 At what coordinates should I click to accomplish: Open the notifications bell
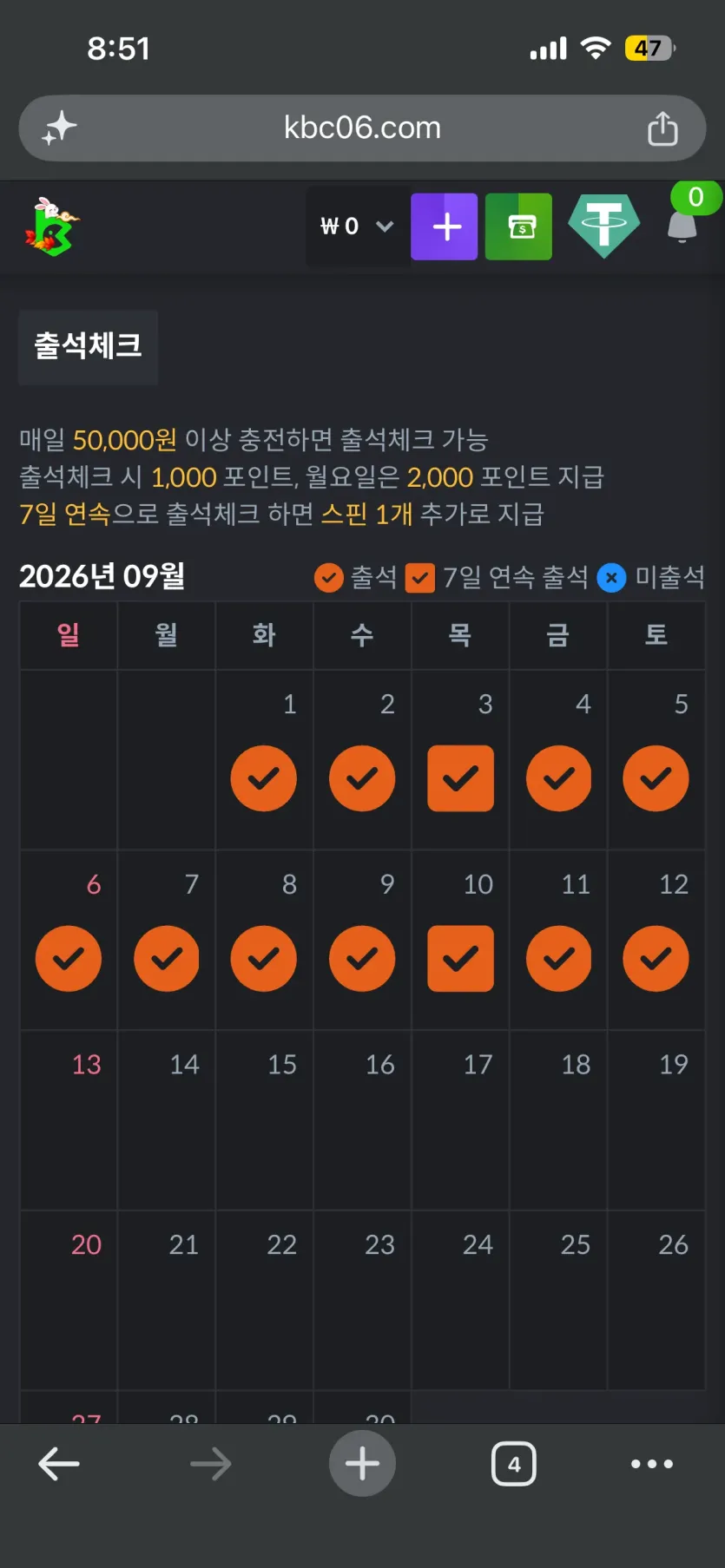[x=682, y=226]
